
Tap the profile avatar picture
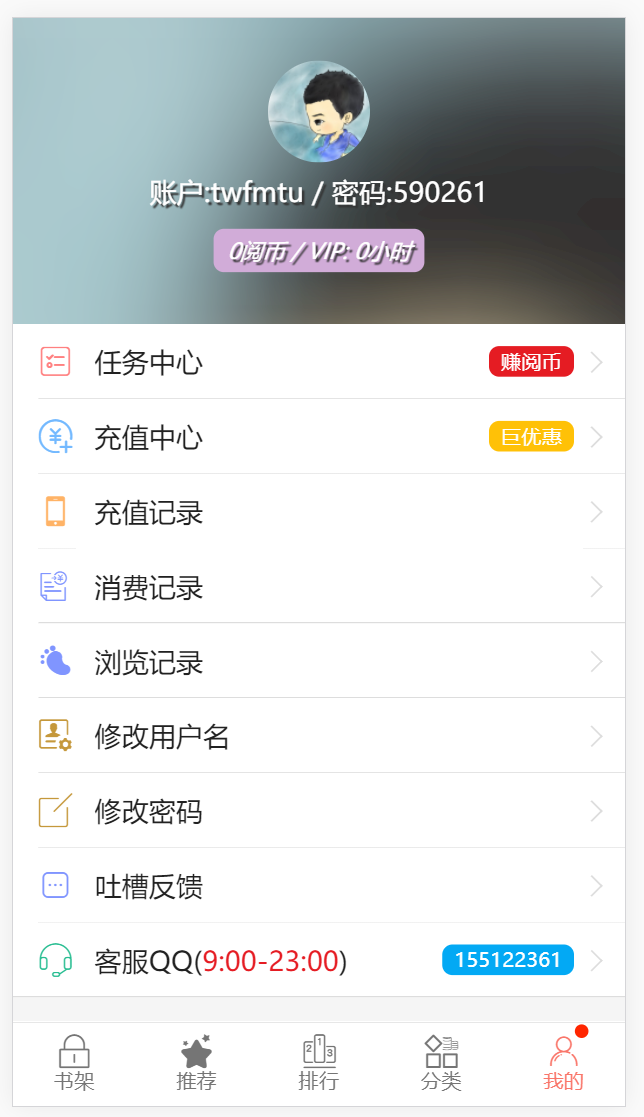[x=319, y=112]
